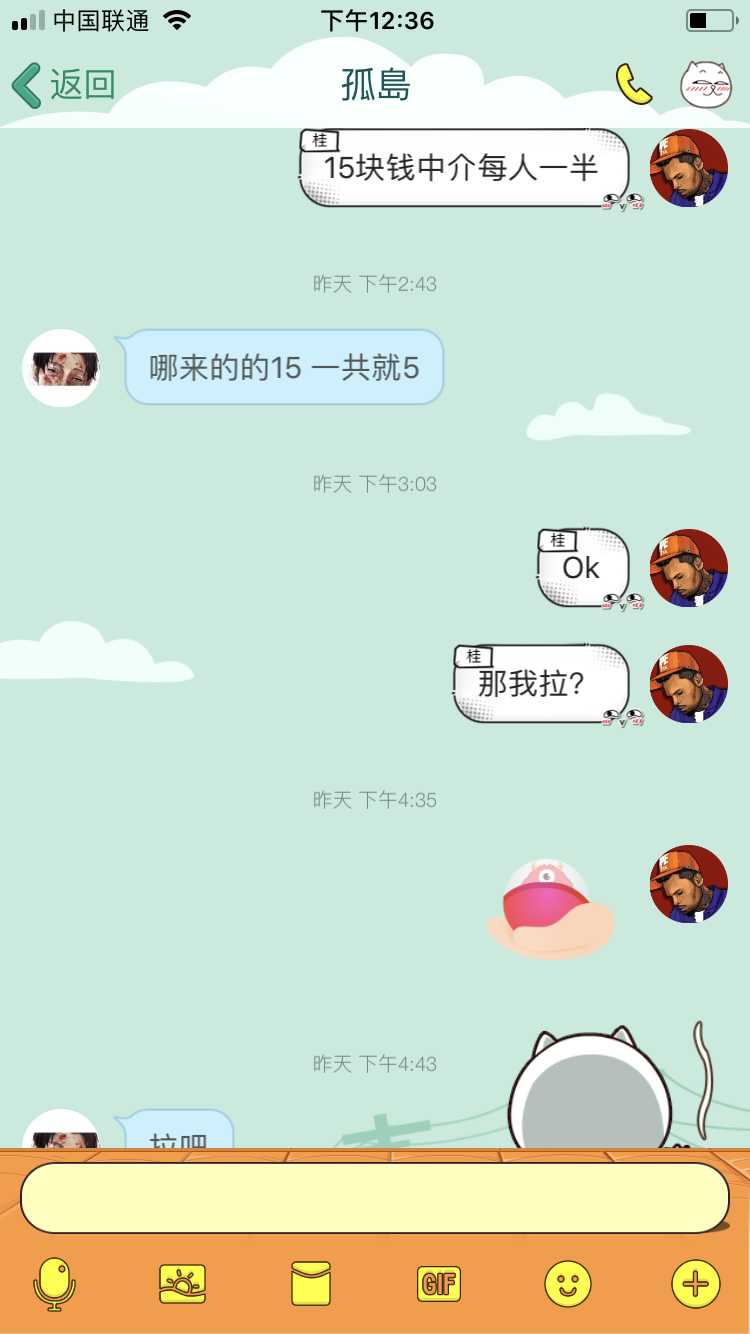Open the chat details cat-face icon
Image resolution: width=750 pixels, height=1334 pixels.
point(706,85)
